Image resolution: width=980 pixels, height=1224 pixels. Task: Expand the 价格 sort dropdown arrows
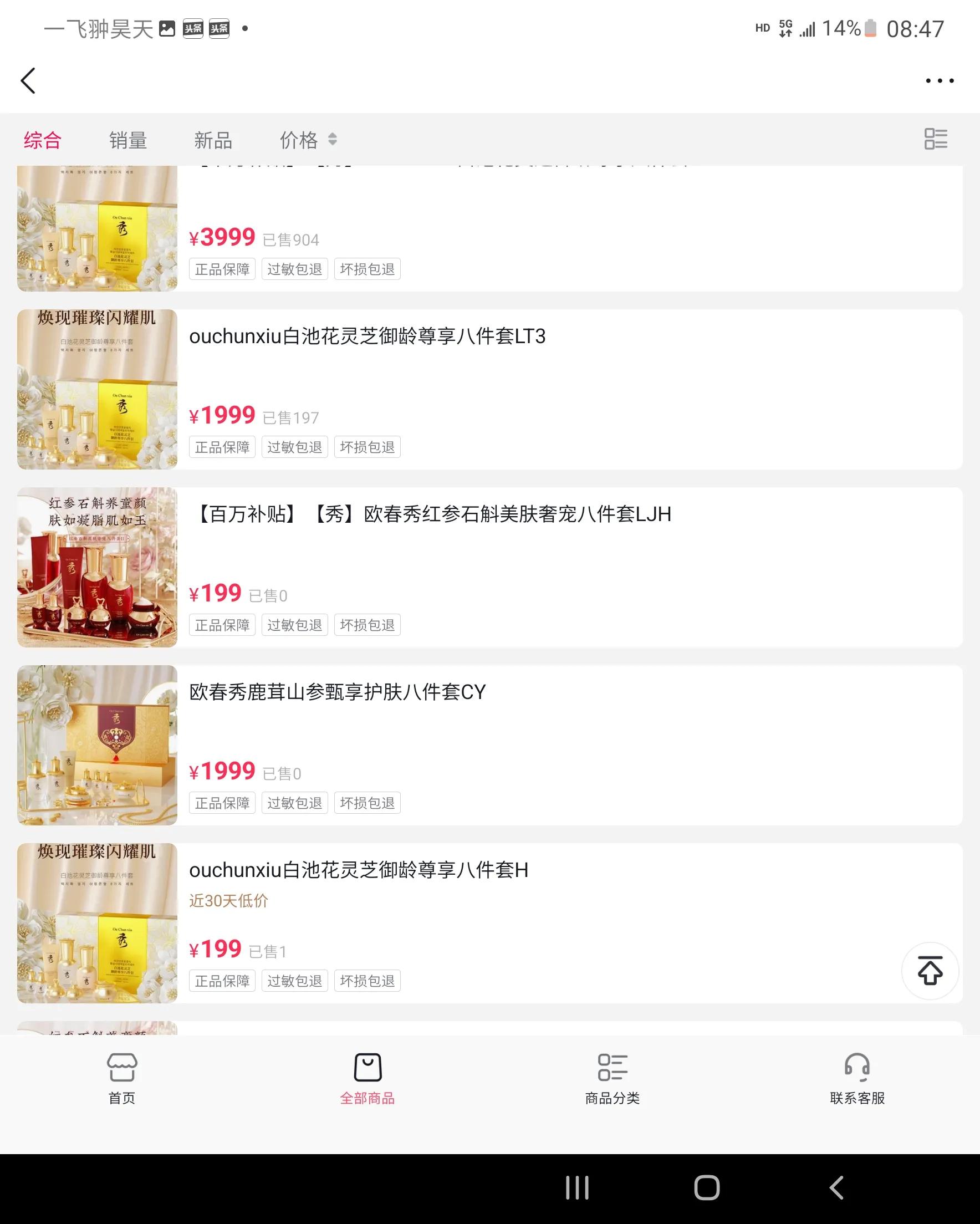point(332,140)
